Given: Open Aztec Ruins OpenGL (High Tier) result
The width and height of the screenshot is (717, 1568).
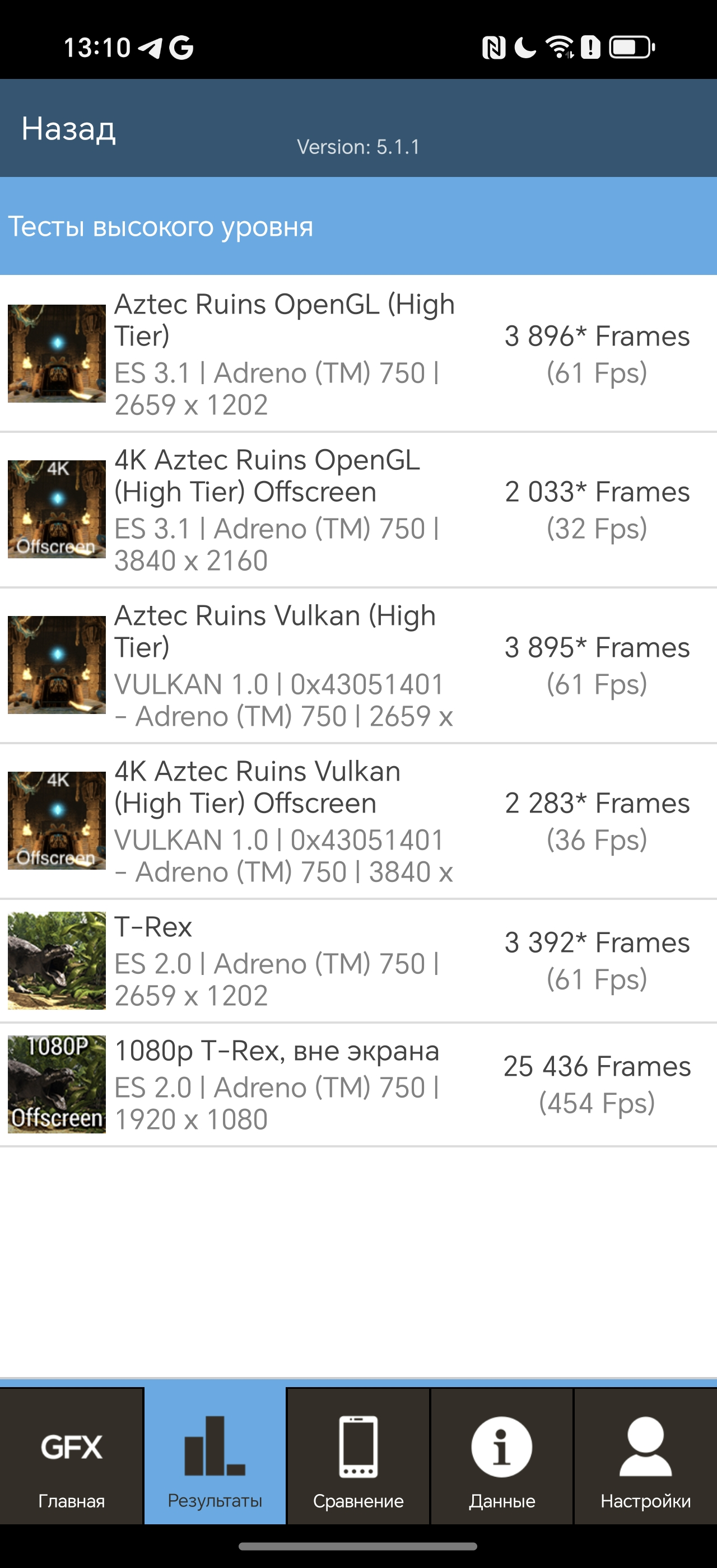Looking at the screenshot, I should pyautogui.click(x=358, y=354).
